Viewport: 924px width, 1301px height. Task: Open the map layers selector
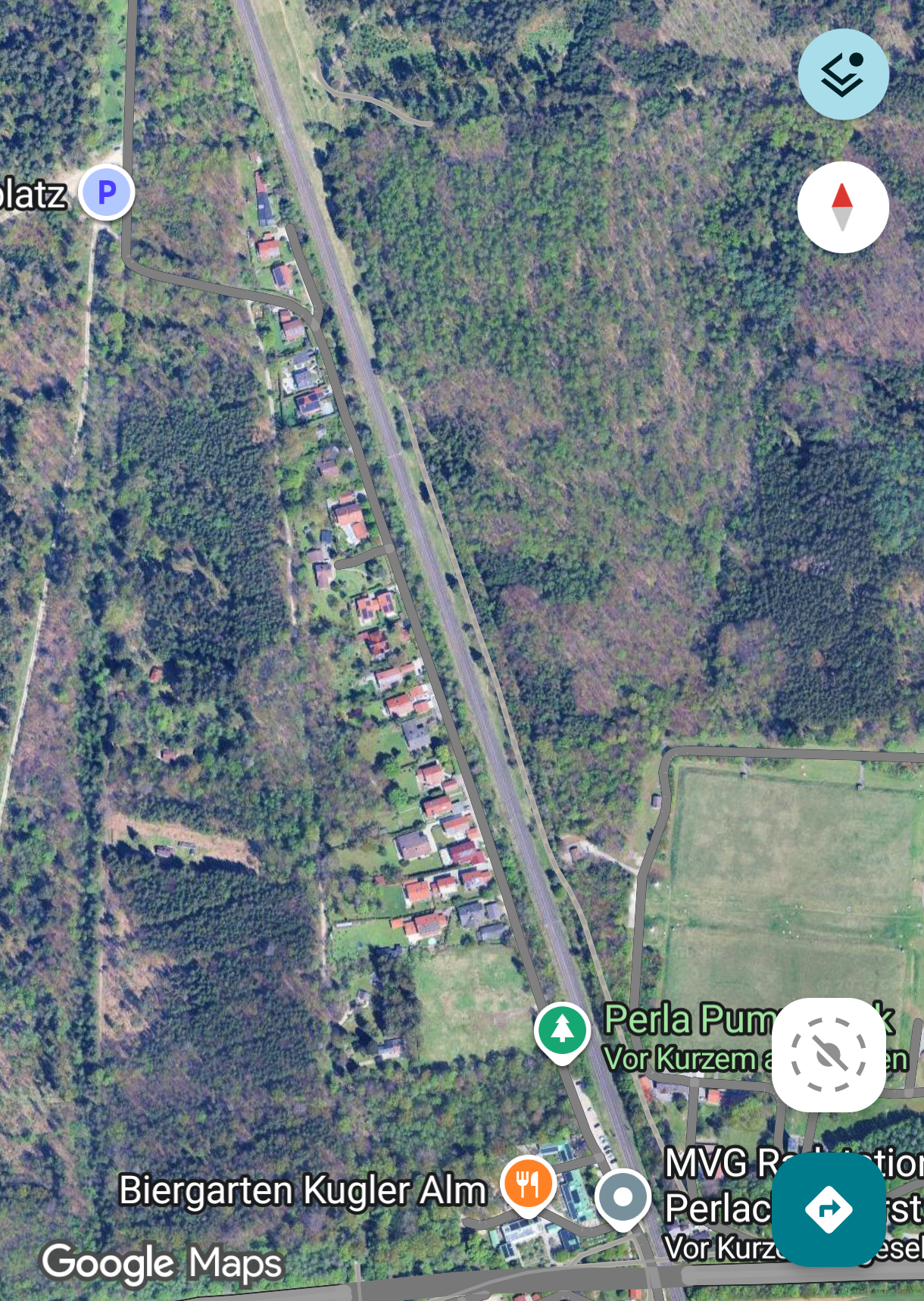(x=843, y=74)
